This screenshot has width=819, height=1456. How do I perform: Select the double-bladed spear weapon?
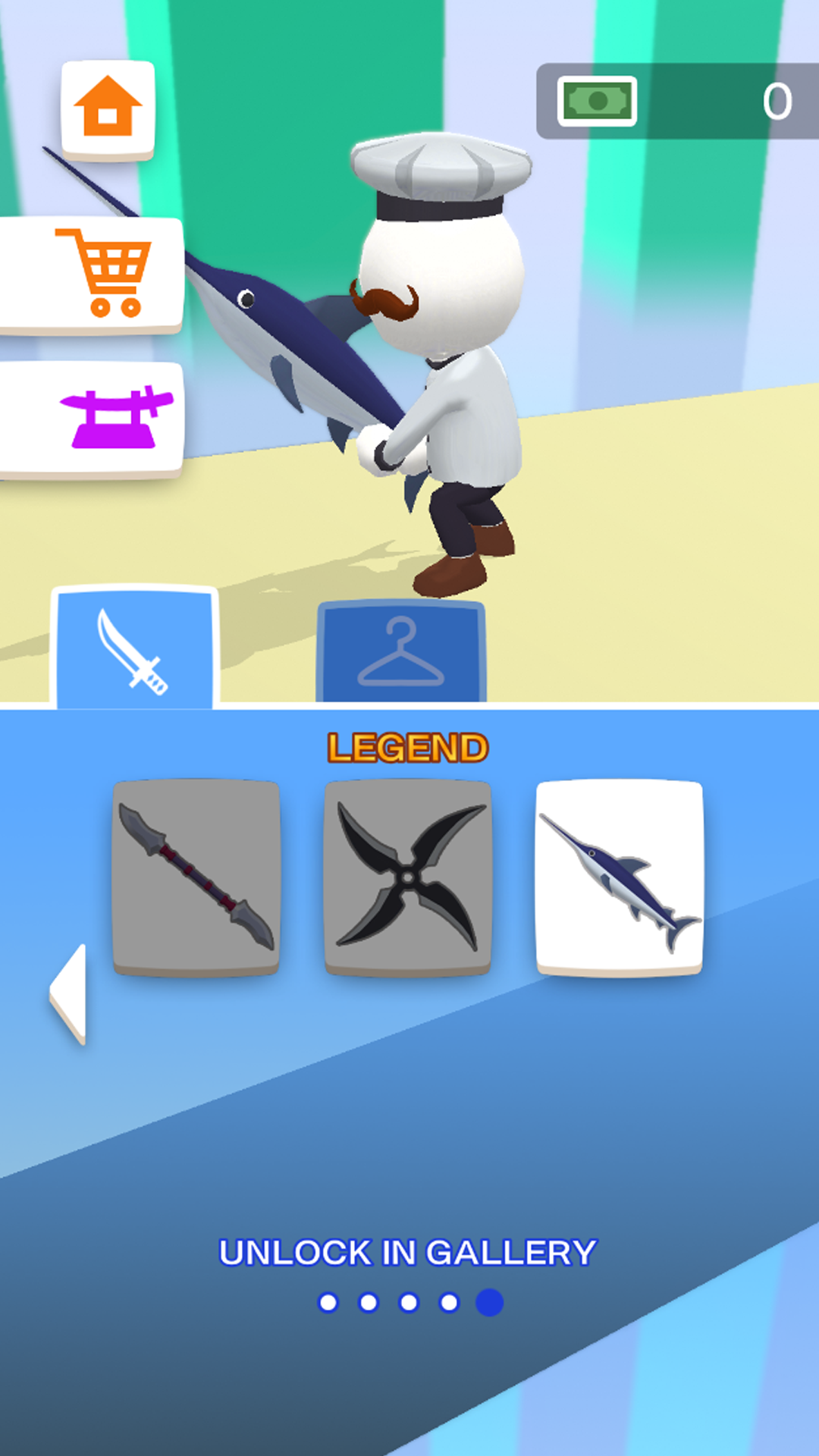pos(196,877)
